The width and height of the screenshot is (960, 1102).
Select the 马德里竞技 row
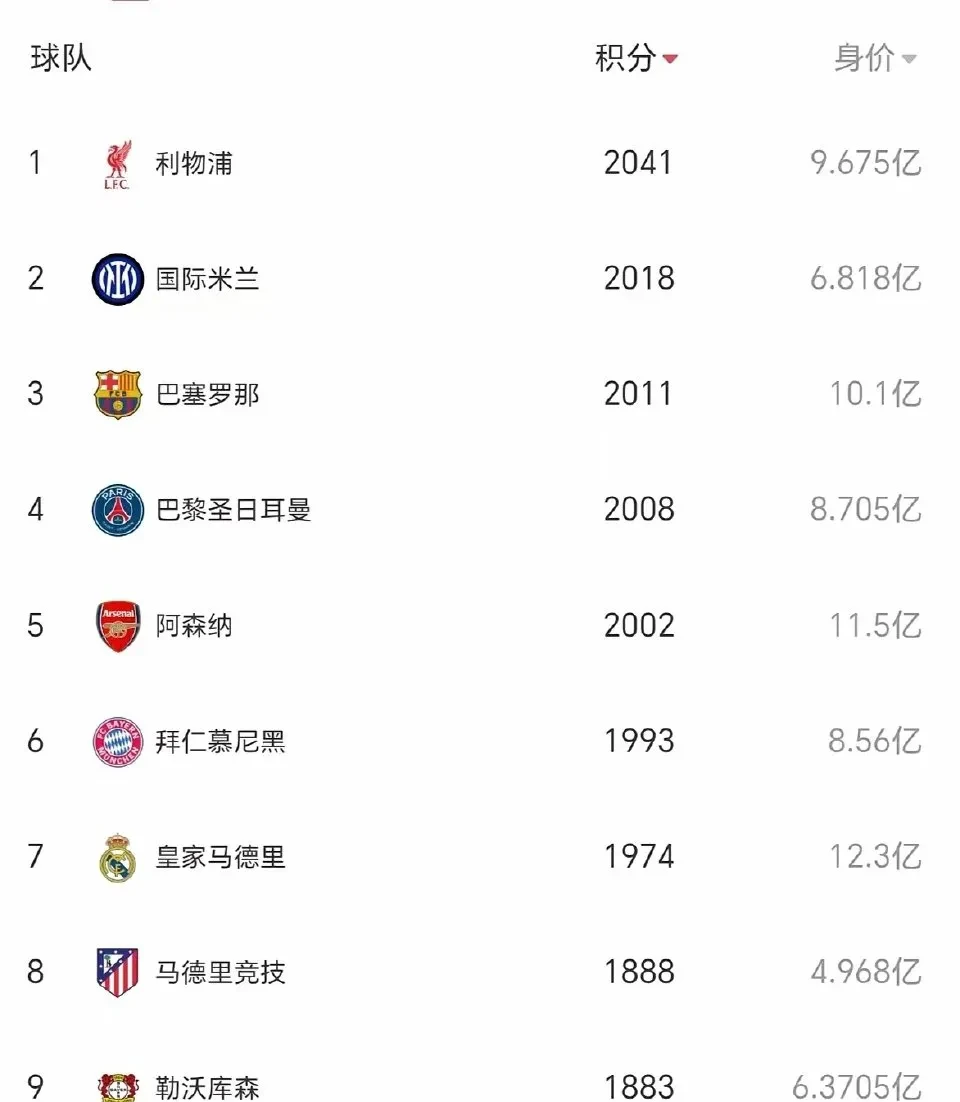[220, 972]
